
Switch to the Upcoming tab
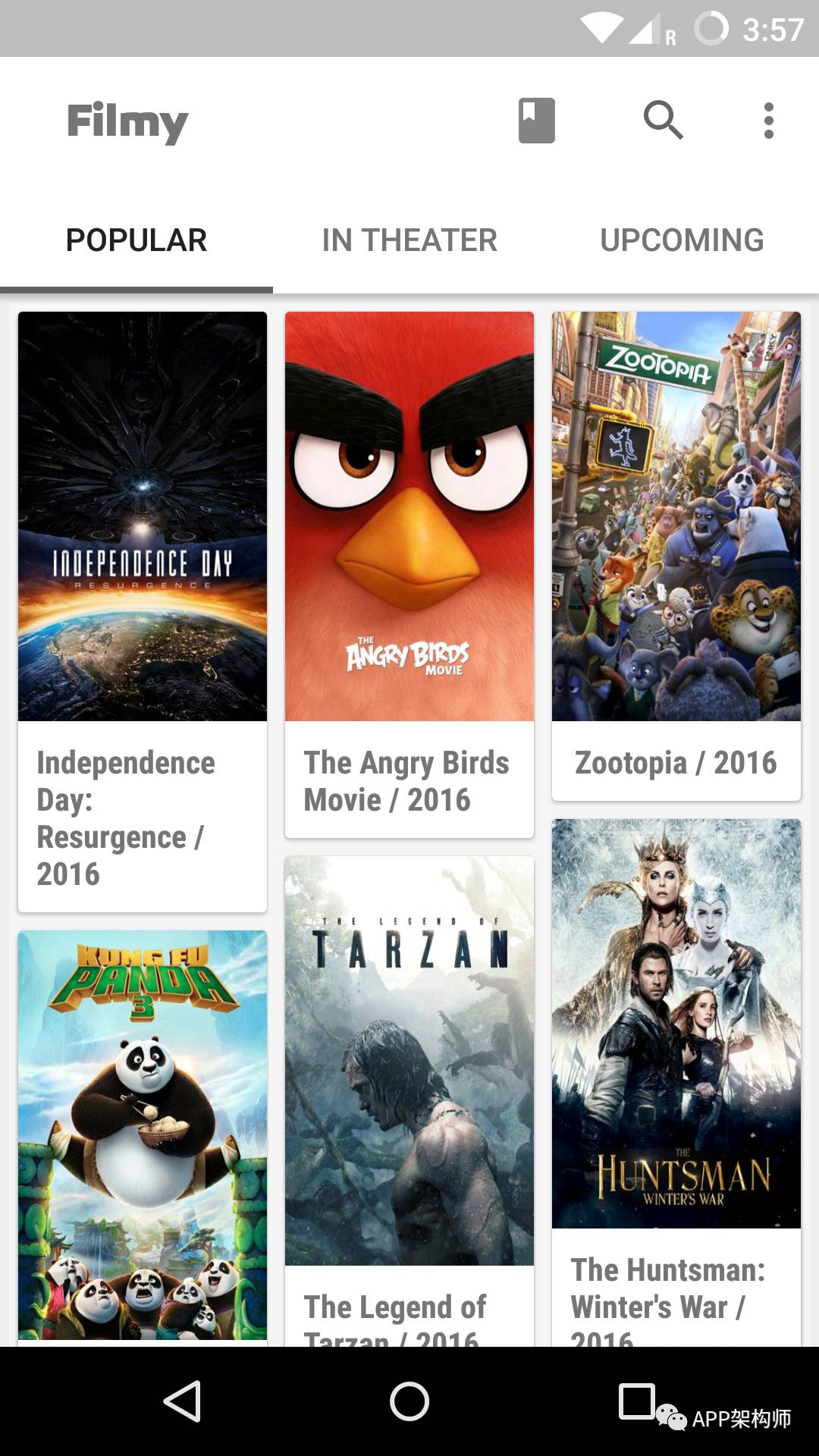(x=682, y=240)
